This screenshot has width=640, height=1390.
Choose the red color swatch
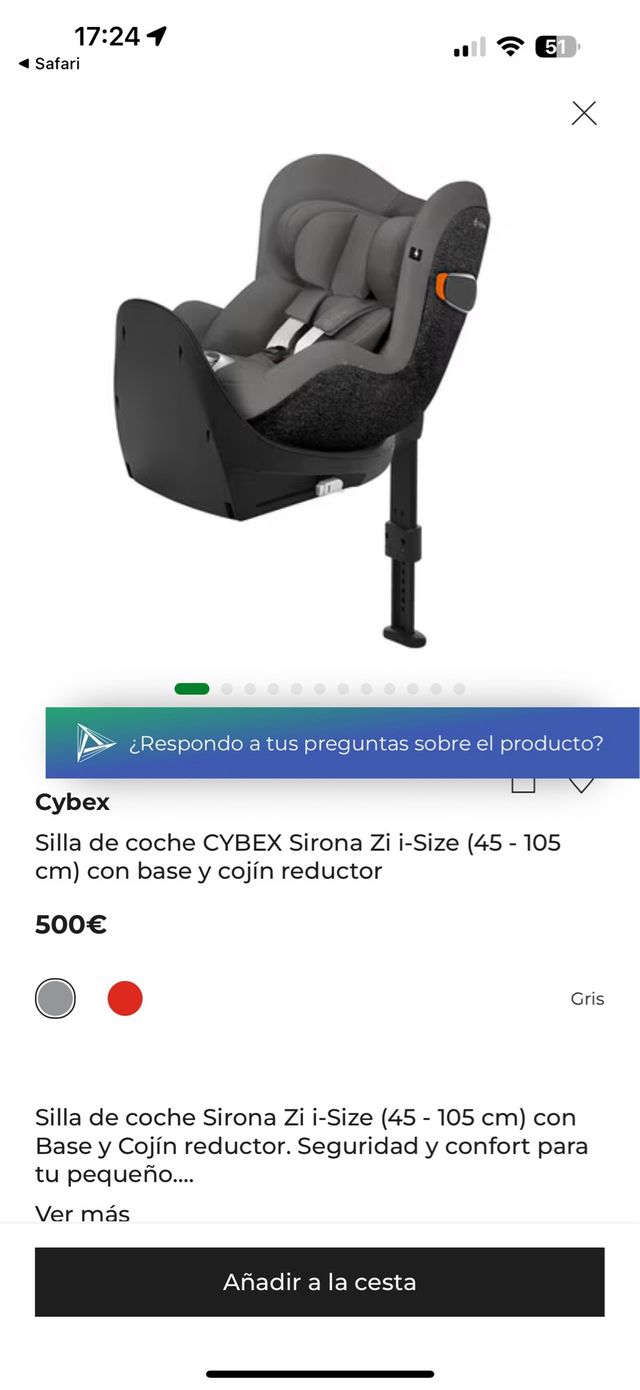pyautogui.click(x=125, y=998)
